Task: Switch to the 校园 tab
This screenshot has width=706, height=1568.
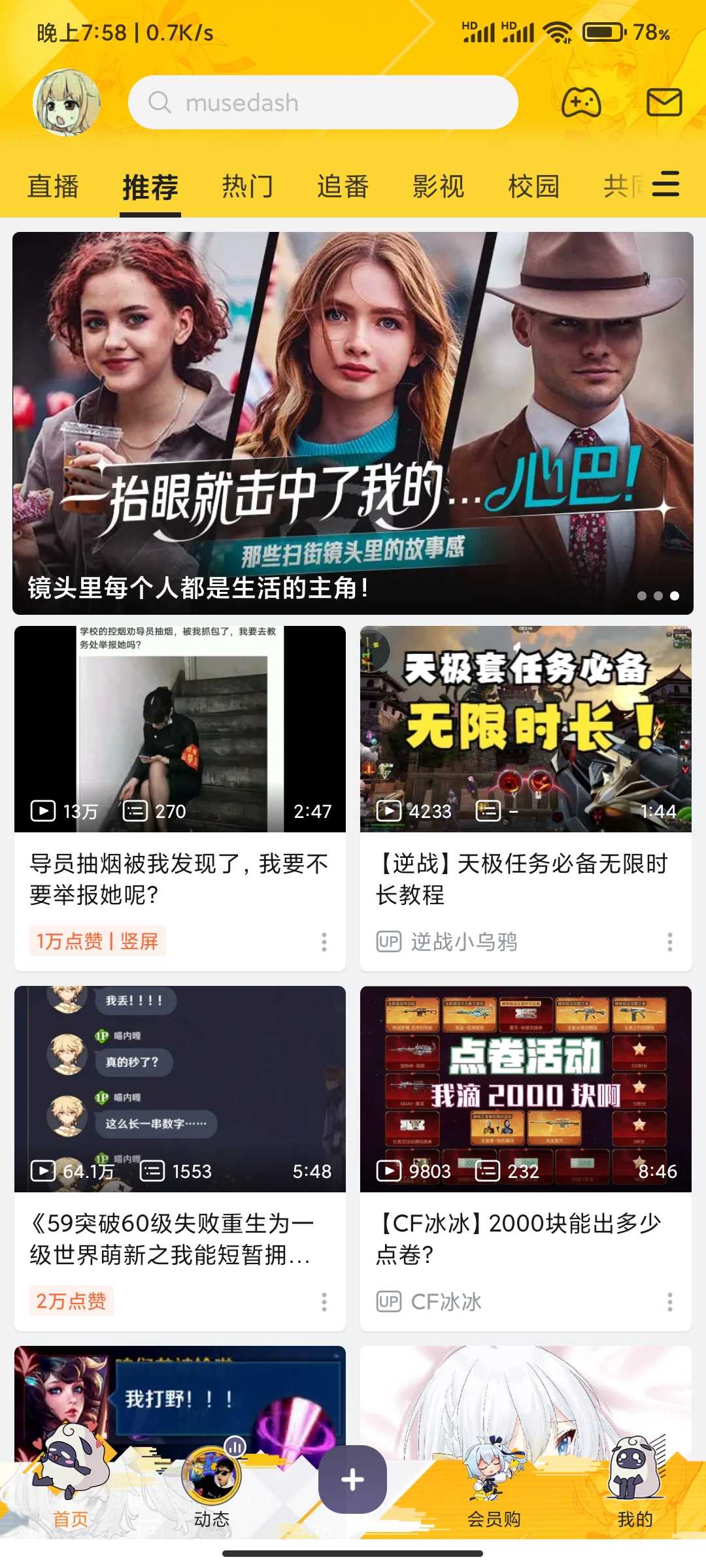Action: pos(533,187)
